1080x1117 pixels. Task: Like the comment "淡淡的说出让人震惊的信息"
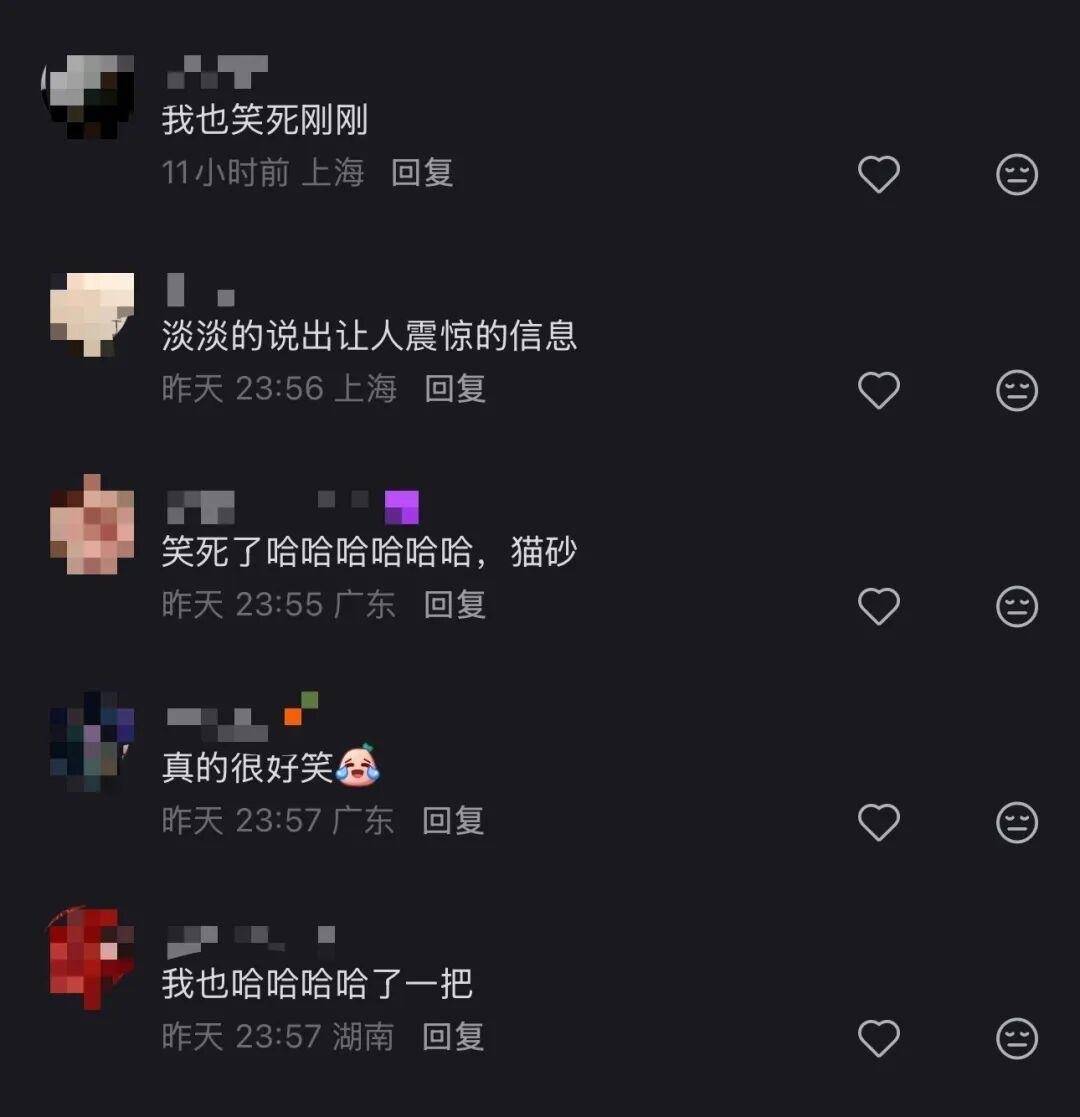[879, 390]
